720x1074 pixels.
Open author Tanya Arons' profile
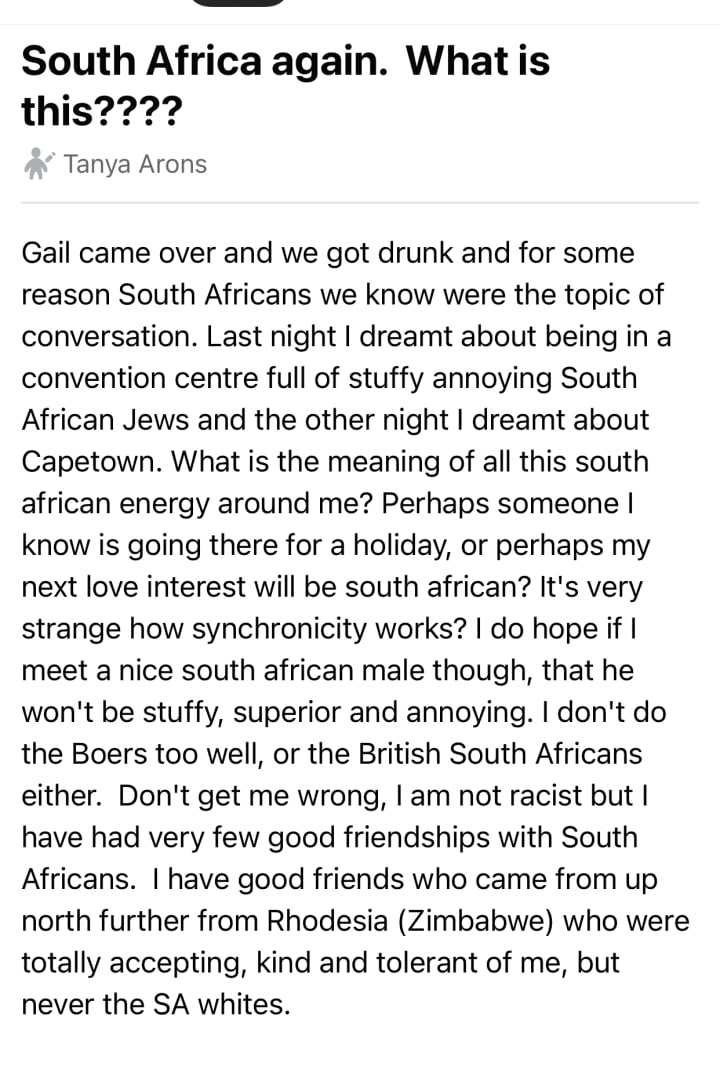click(x=135, y=164)
